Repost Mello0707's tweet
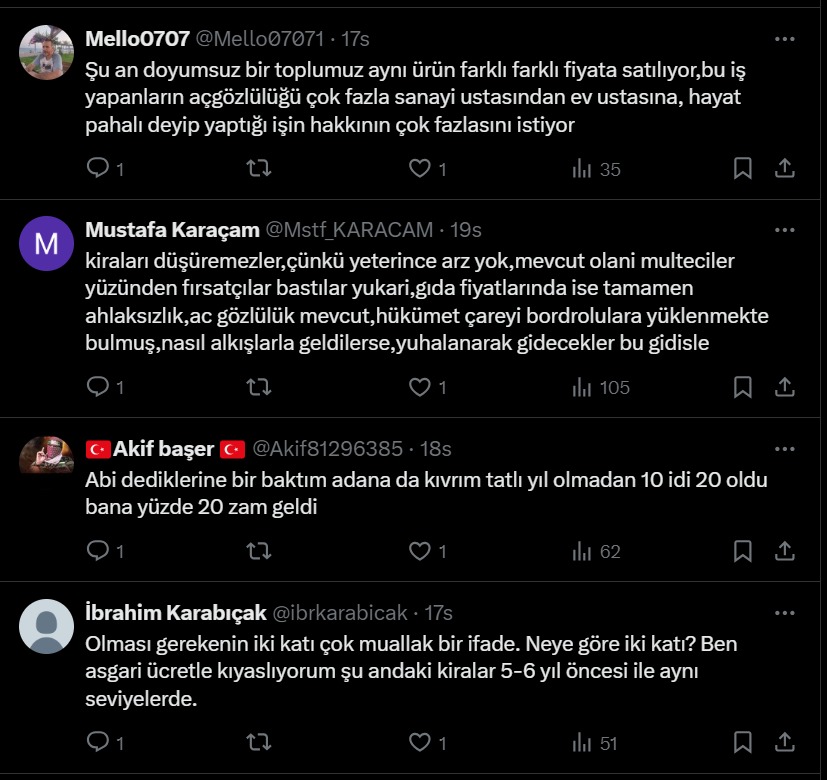This screenshot has width=827, height=780. (258, 169)
